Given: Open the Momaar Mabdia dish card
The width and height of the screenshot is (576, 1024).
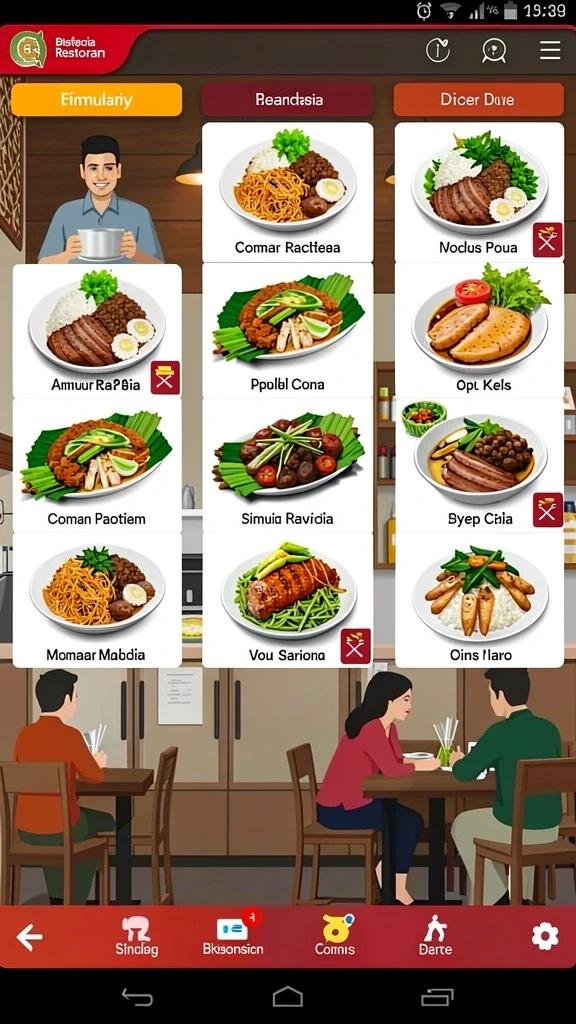Looking at the screenshot, I should (97, 600).
